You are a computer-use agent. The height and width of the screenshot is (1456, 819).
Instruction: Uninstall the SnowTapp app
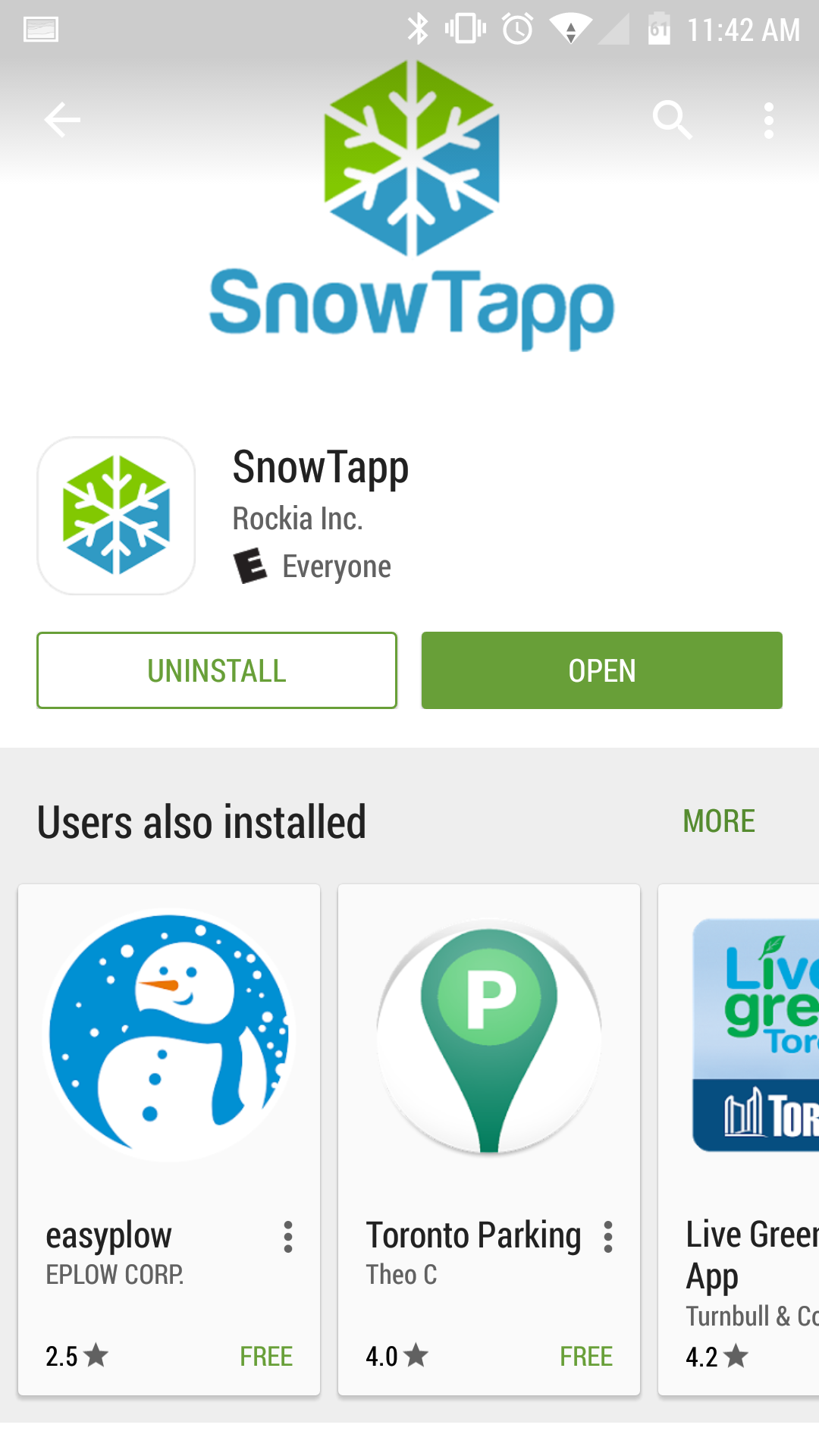pyautogui.click(x=217, y=670)
